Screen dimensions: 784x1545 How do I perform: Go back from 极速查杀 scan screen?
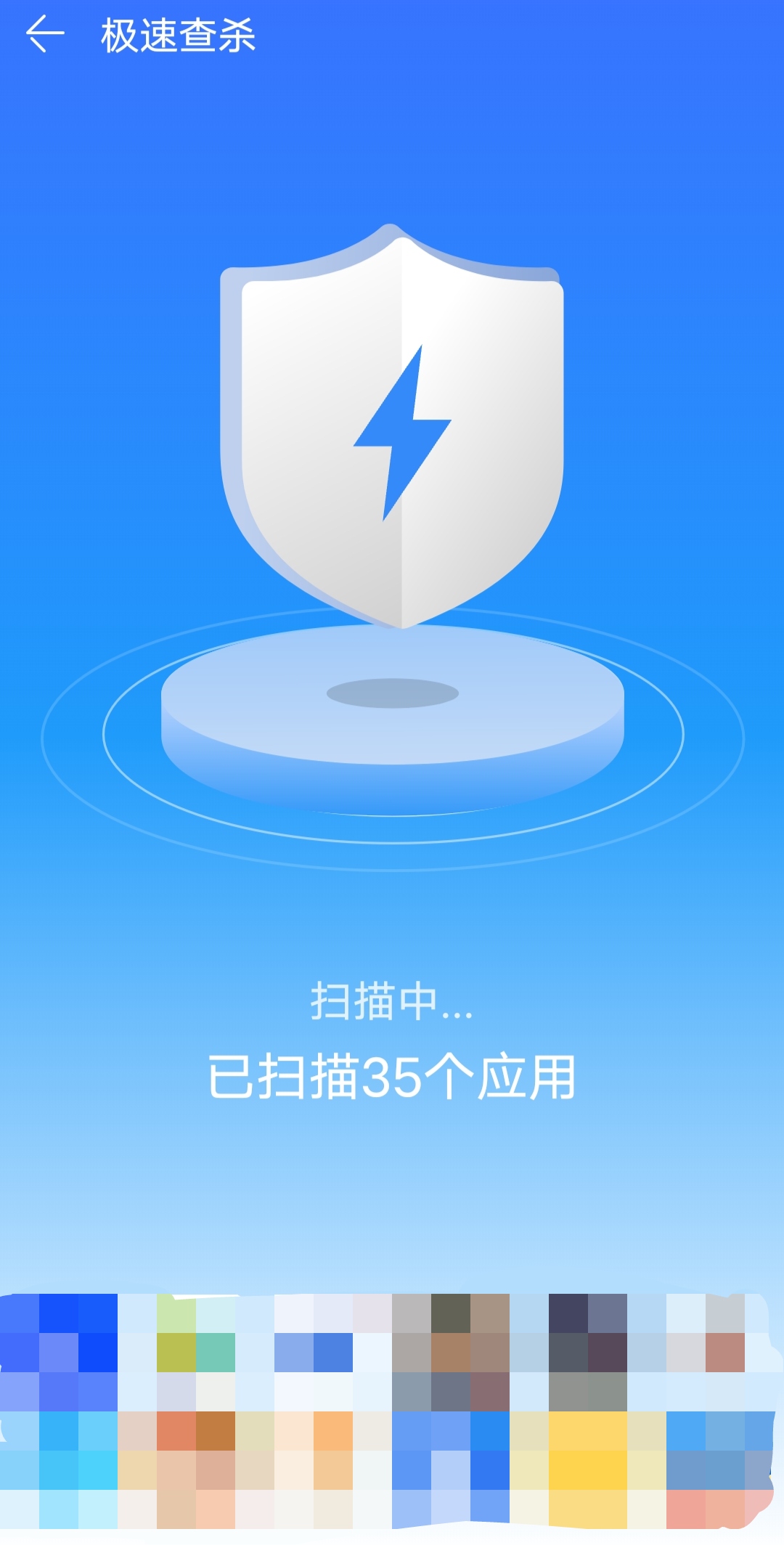pos(45,34)
